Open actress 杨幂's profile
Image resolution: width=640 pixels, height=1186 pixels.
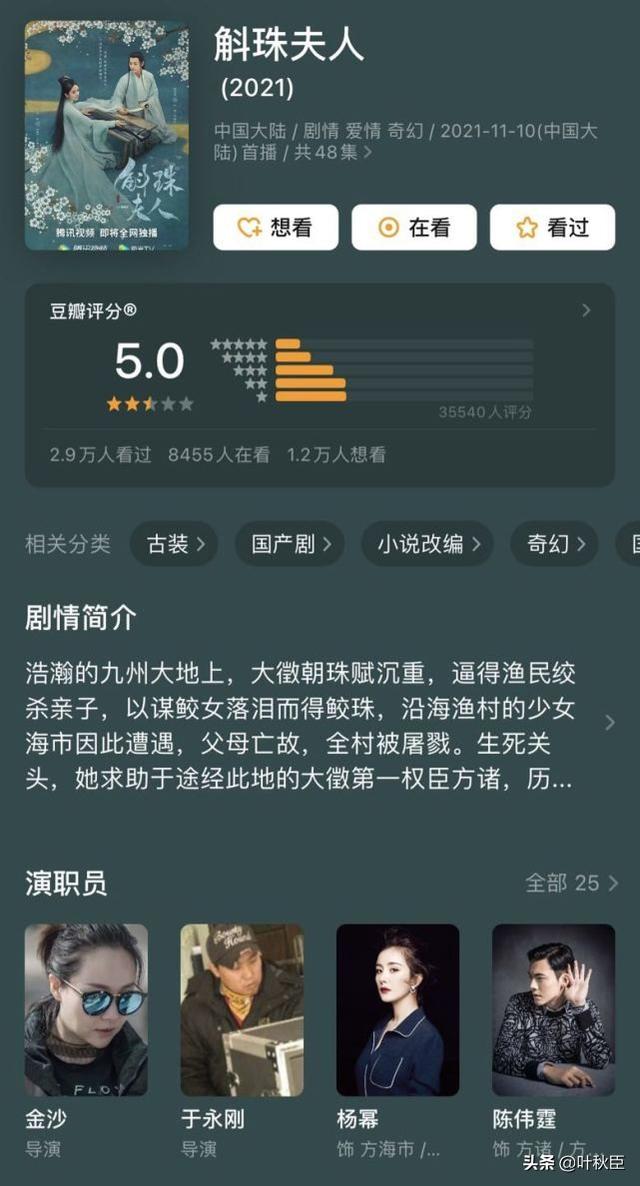pyautogui.click(x=398, y=1010)
